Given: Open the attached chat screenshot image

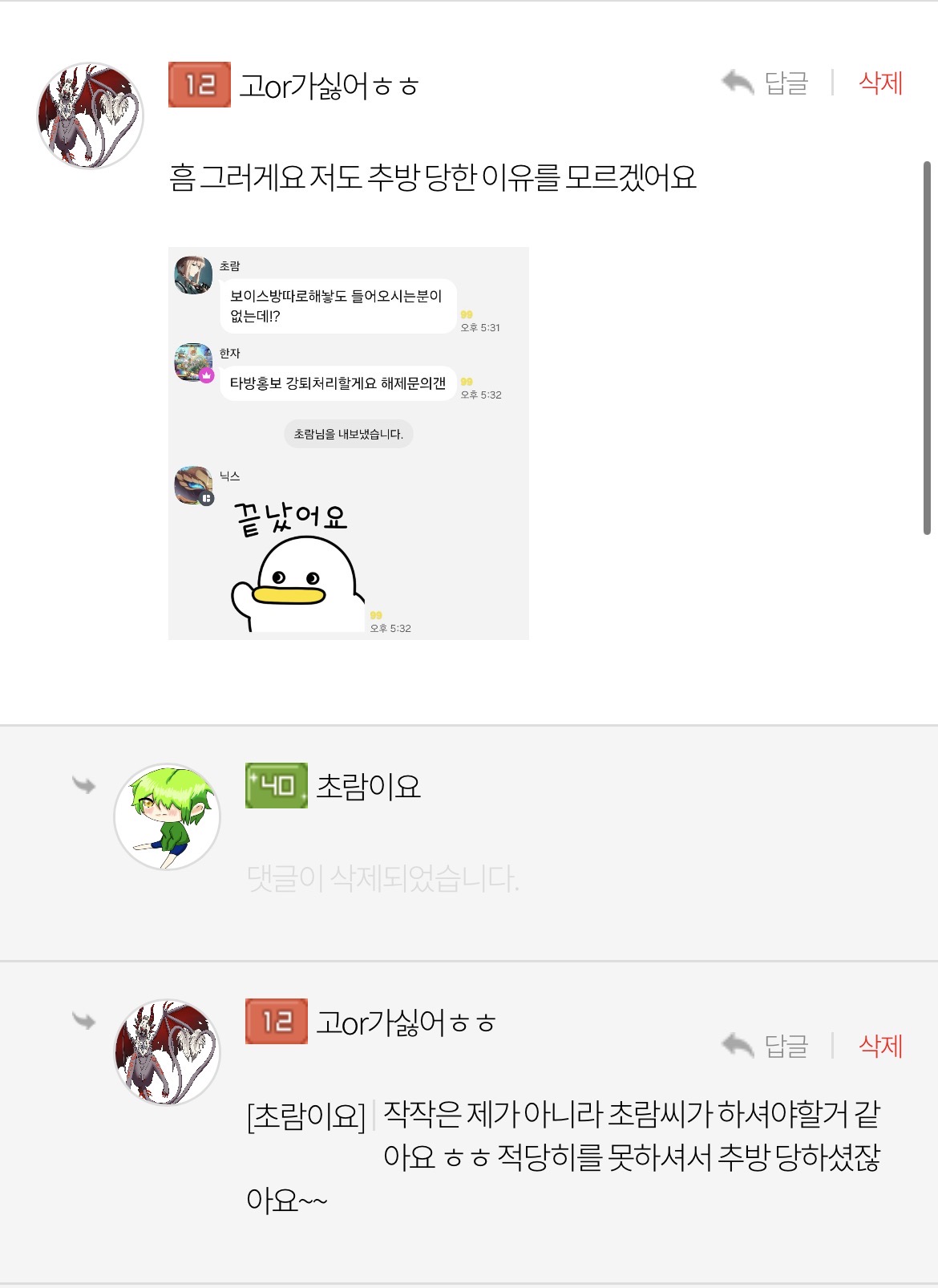Looking at the screenshot, I should coord(348,443).
